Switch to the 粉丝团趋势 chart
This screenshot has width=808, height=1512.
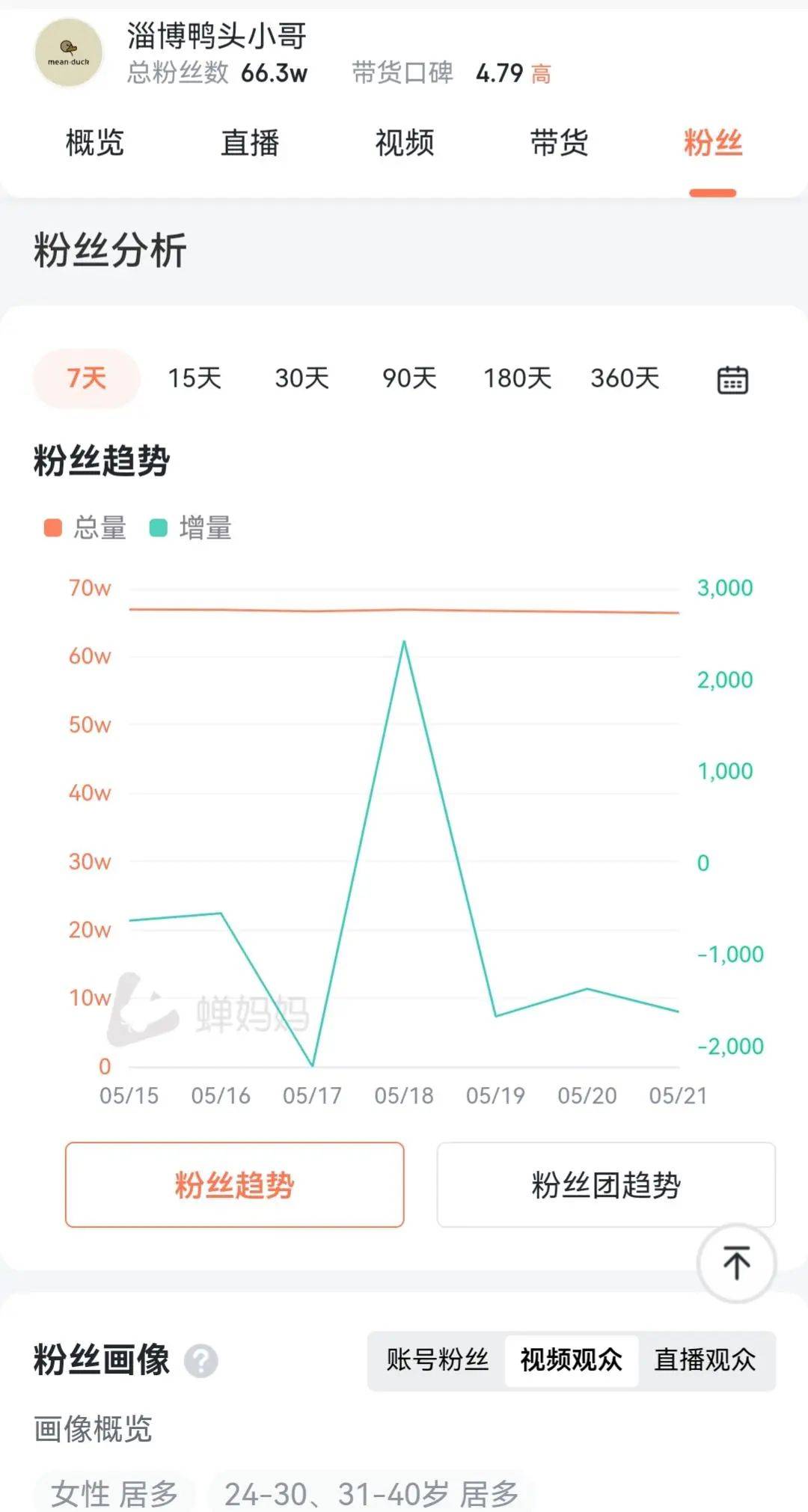[606, 1184]
